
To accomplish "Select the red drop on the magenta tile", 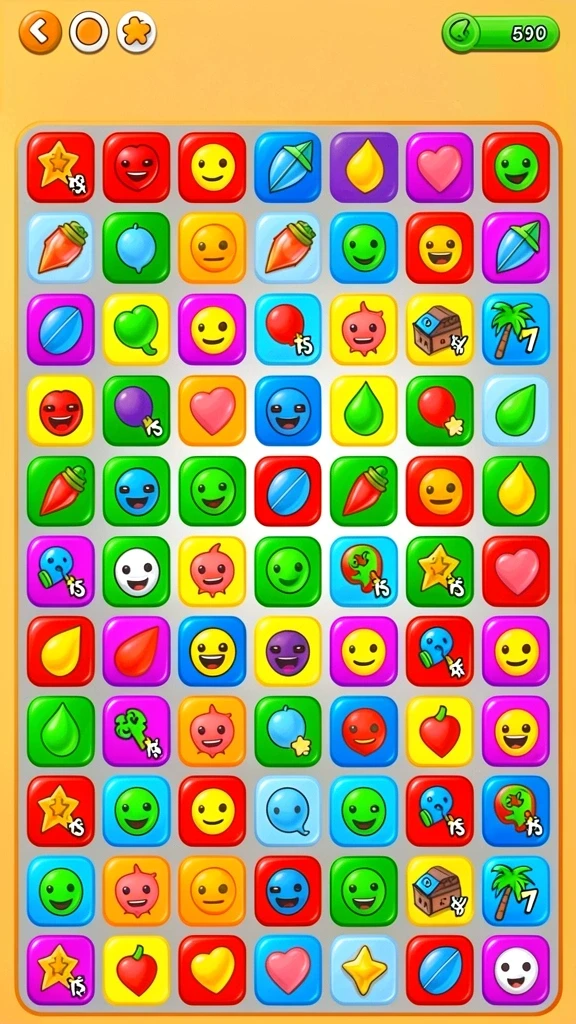I will (136, 651).
